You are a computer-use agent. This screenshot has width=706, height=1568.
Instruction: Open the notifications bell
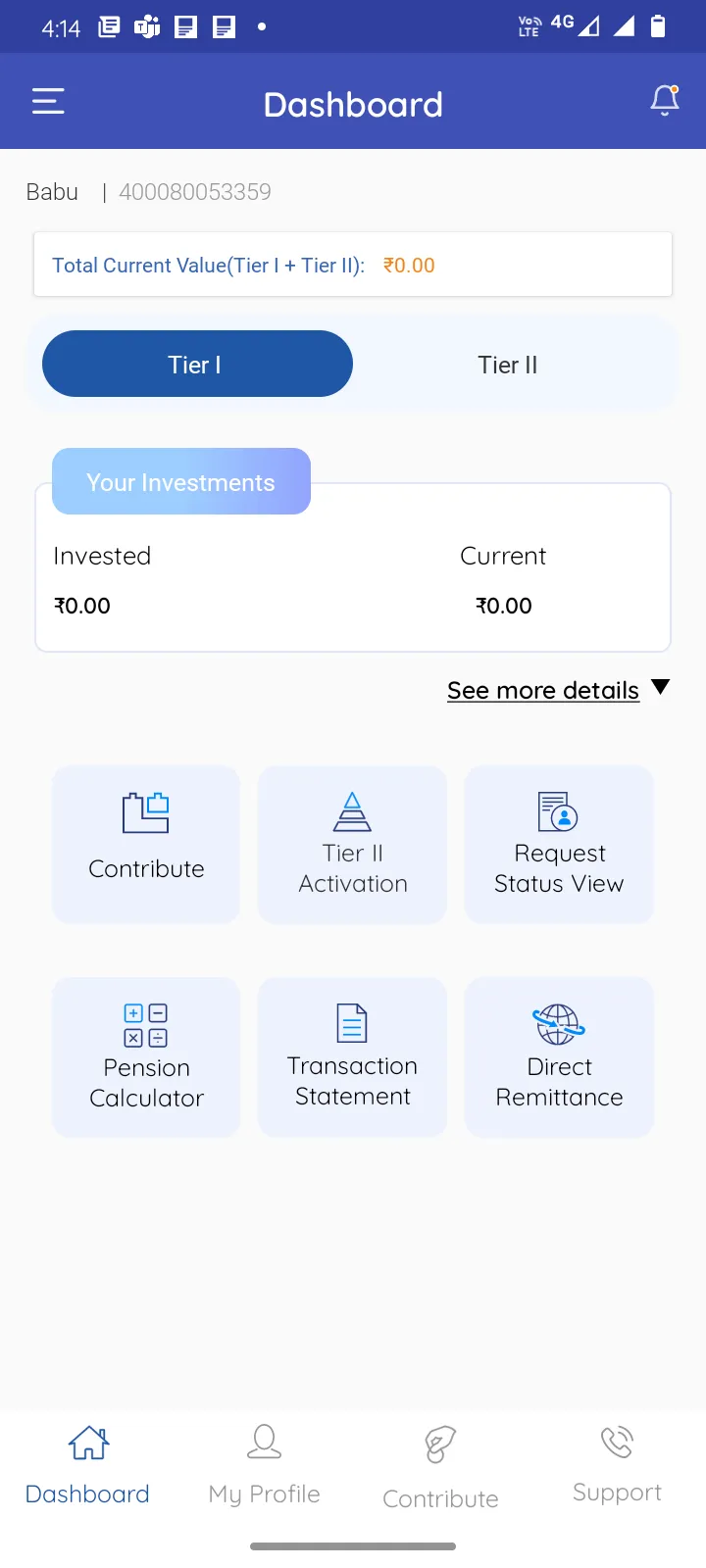665,101
